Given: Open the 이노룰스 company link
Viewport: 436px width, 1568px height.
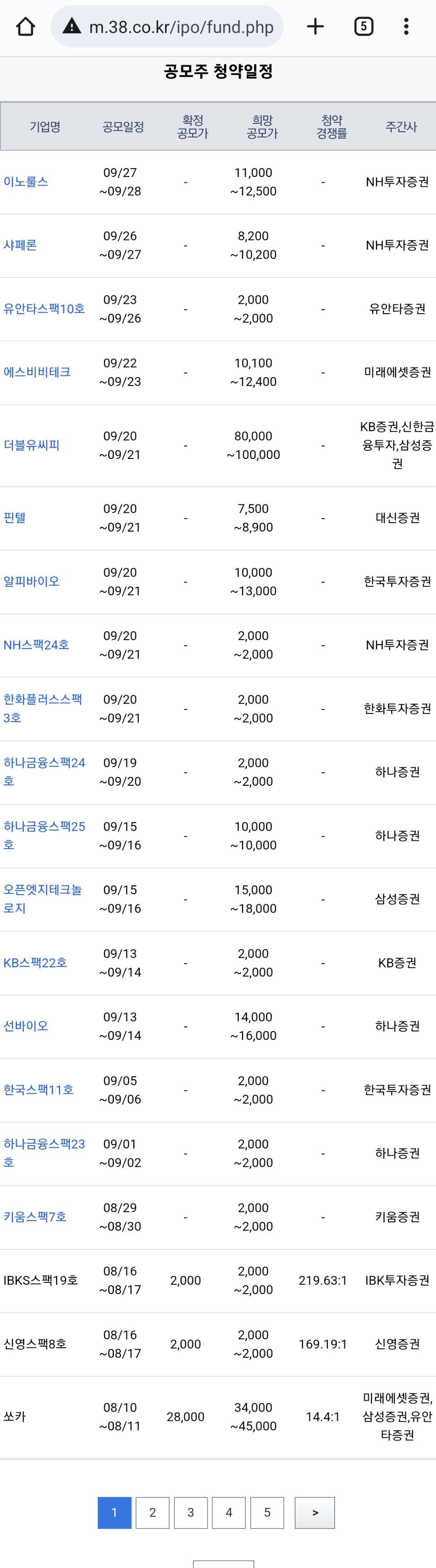Looking at the screenshot, I should point(26,182).
